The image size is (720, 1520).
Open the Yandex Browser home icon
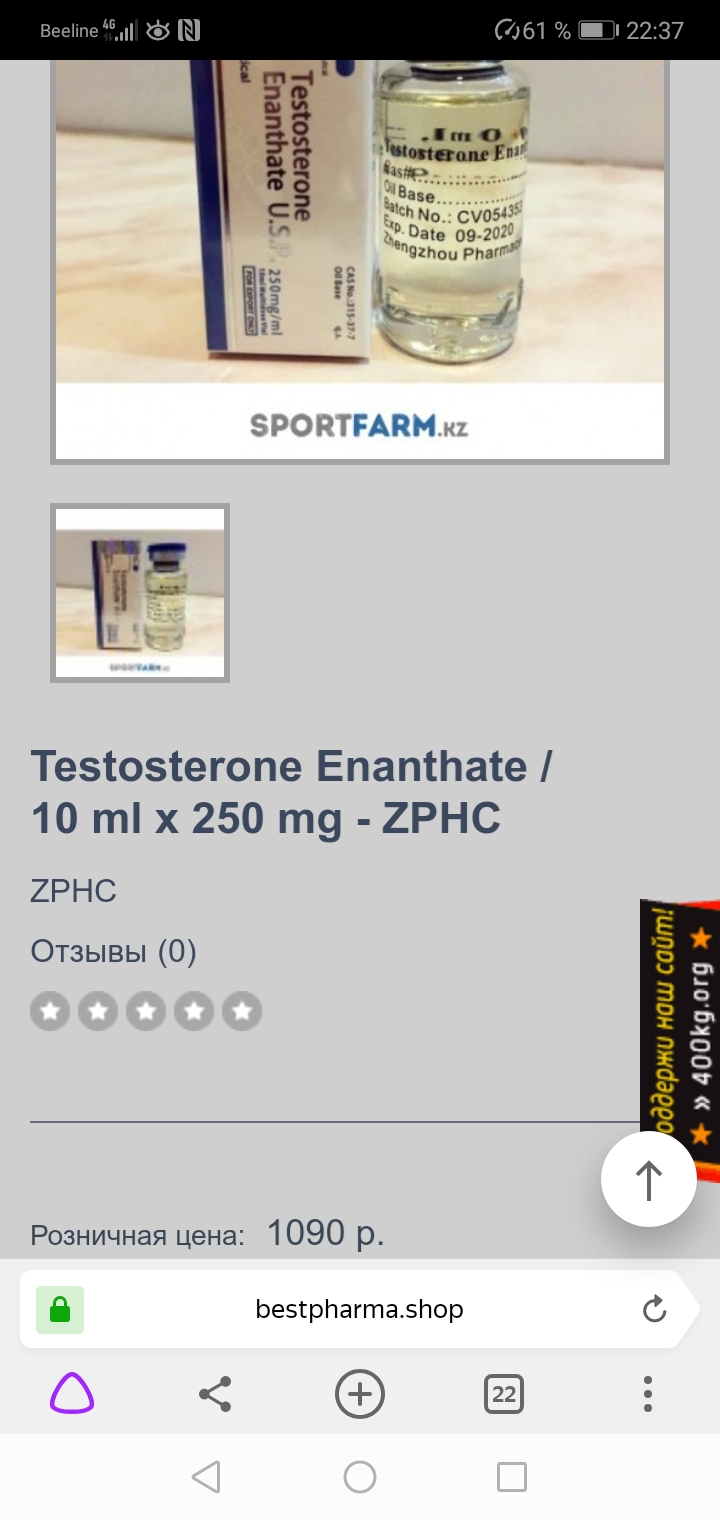[x=71, y=1393]
